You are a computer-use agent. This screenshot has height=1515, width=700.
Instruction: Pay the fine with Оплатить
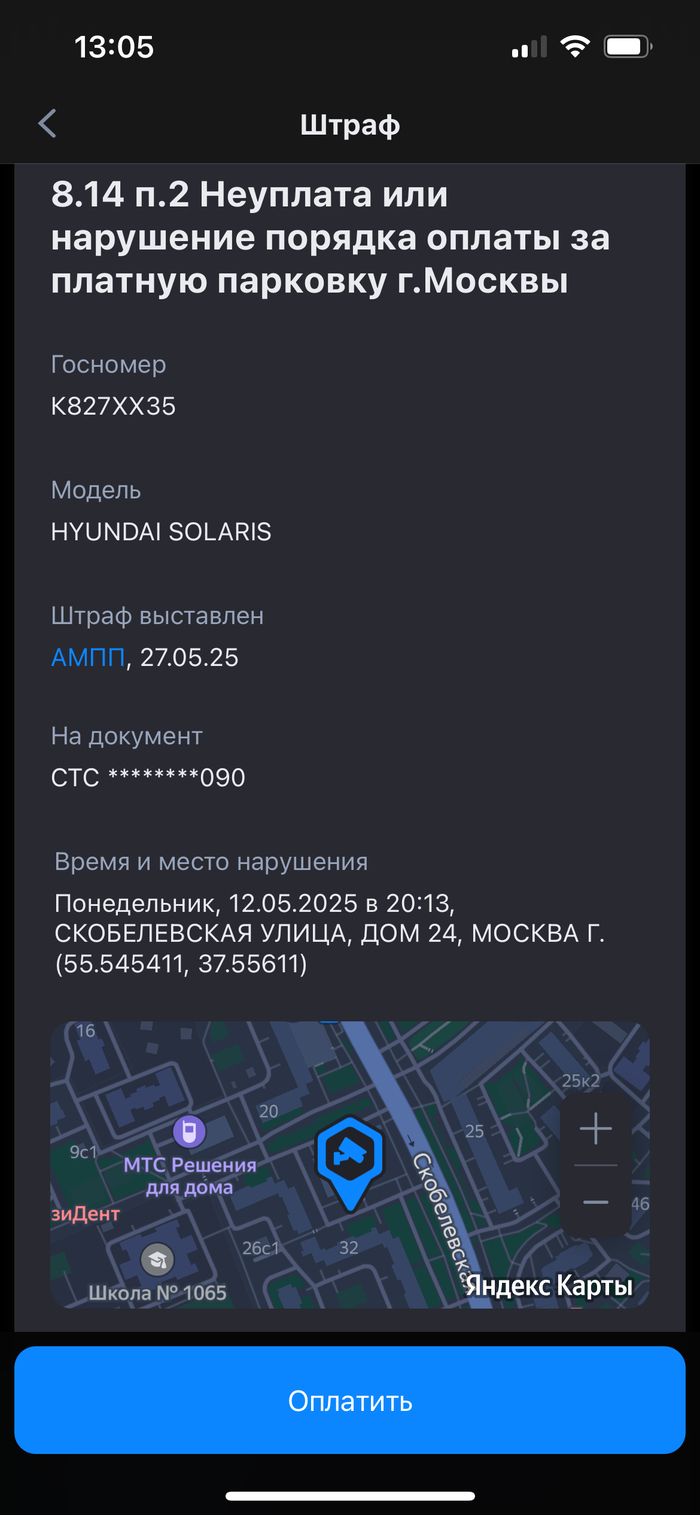click(350, 1400)
